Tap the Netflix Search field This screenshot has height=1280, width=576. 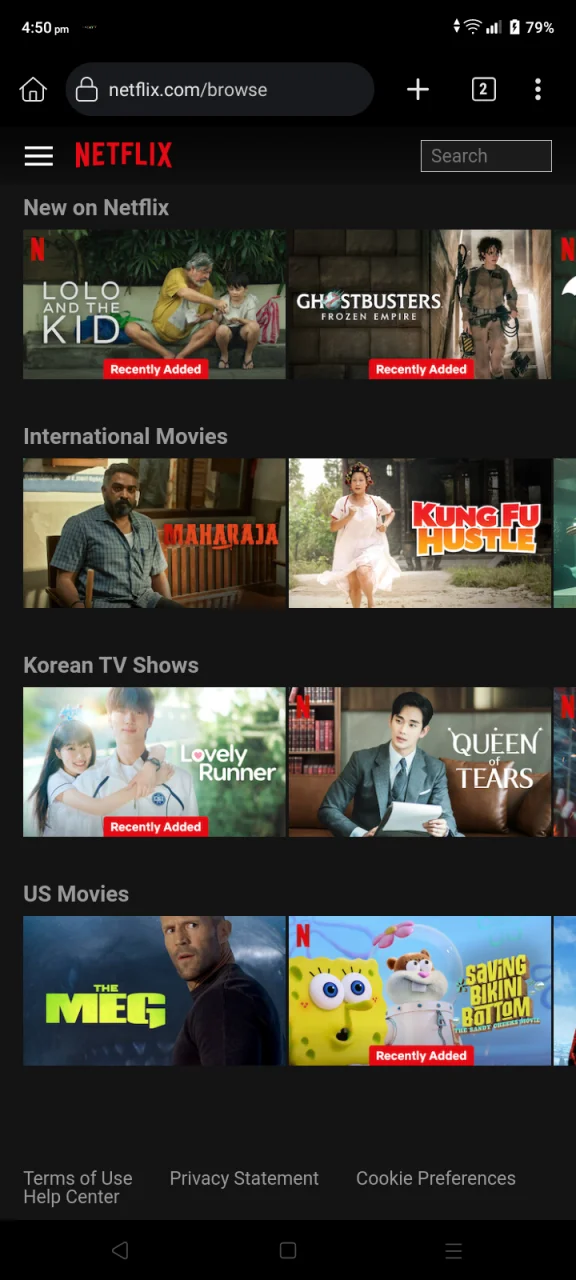click(486, 156)
